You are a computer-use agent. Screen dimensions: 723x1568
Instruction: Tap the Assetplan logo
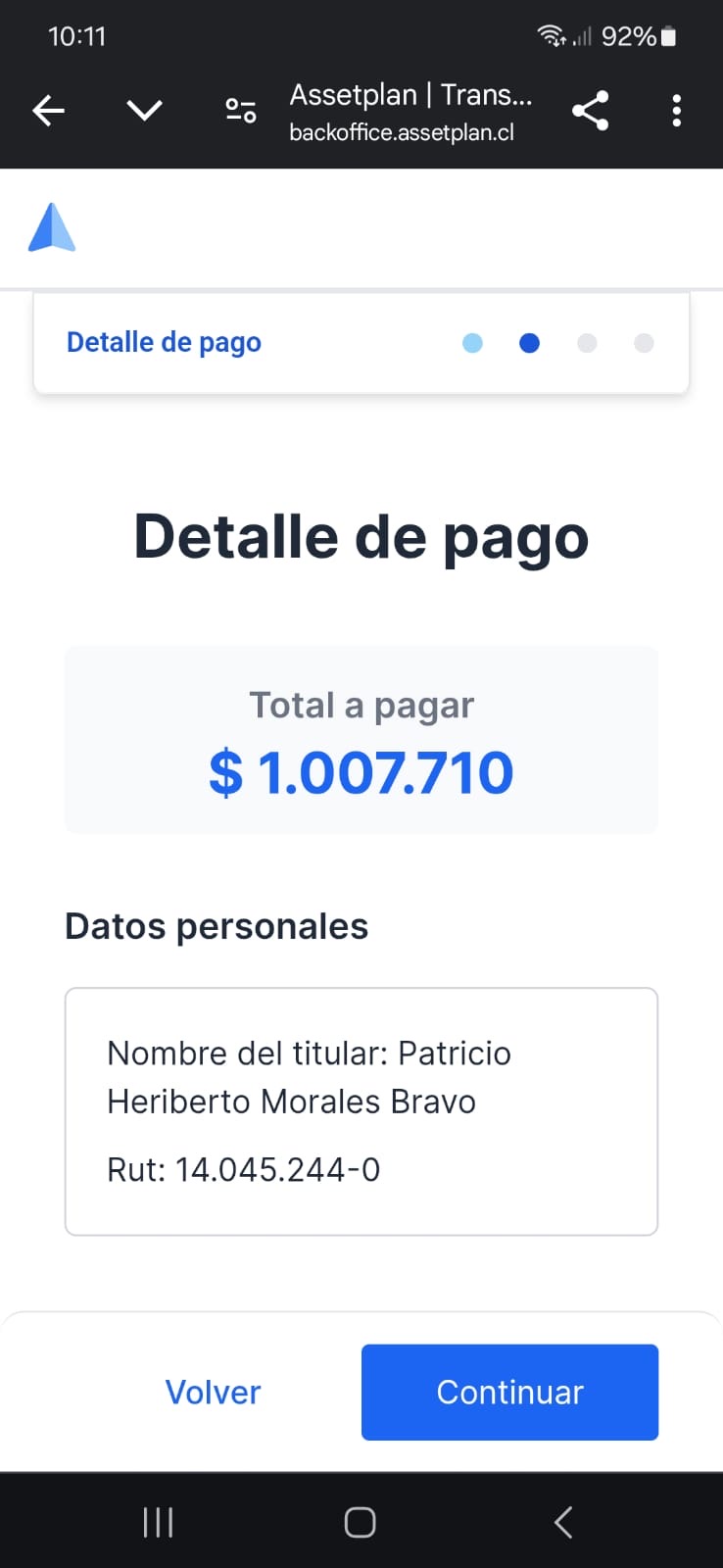[x=52, y=227]
